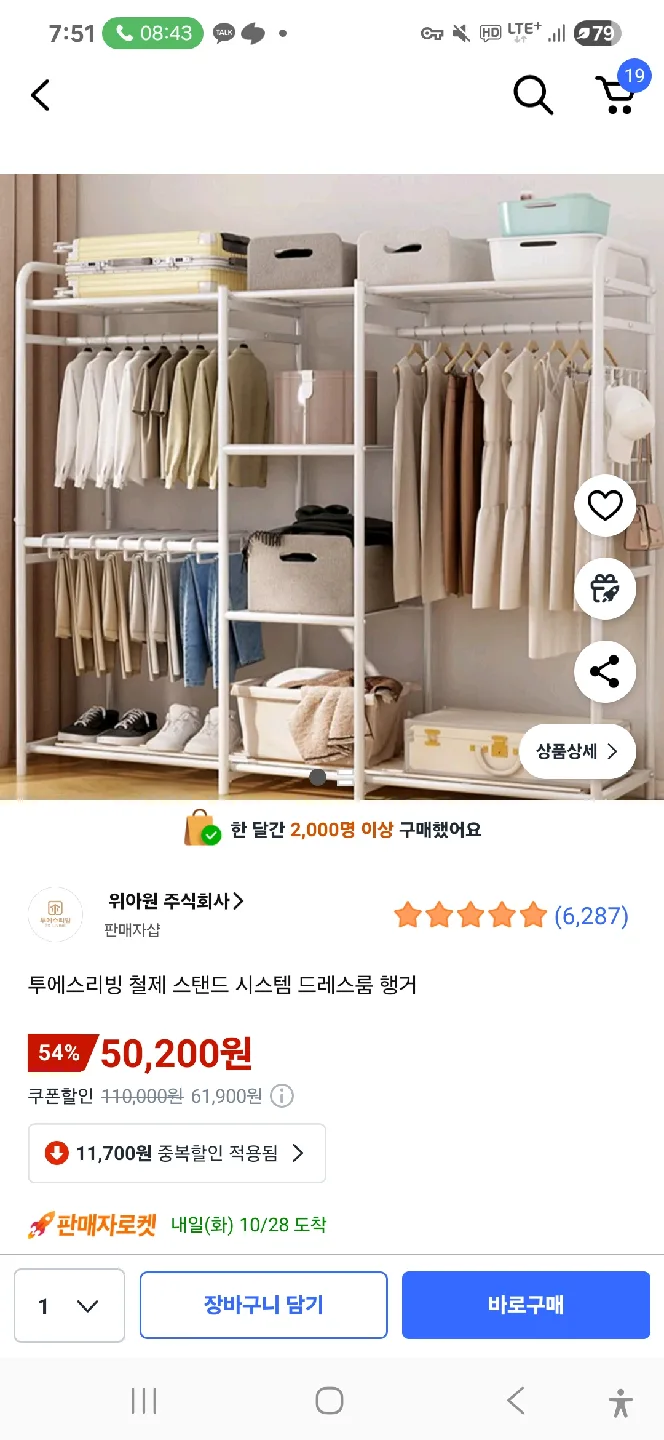Expand 11,700원 중복할인 적용됨 details
Image resolution: width=664 pixels, height=1440 pixels.
pyautogui.click(x=177, y=1153)
